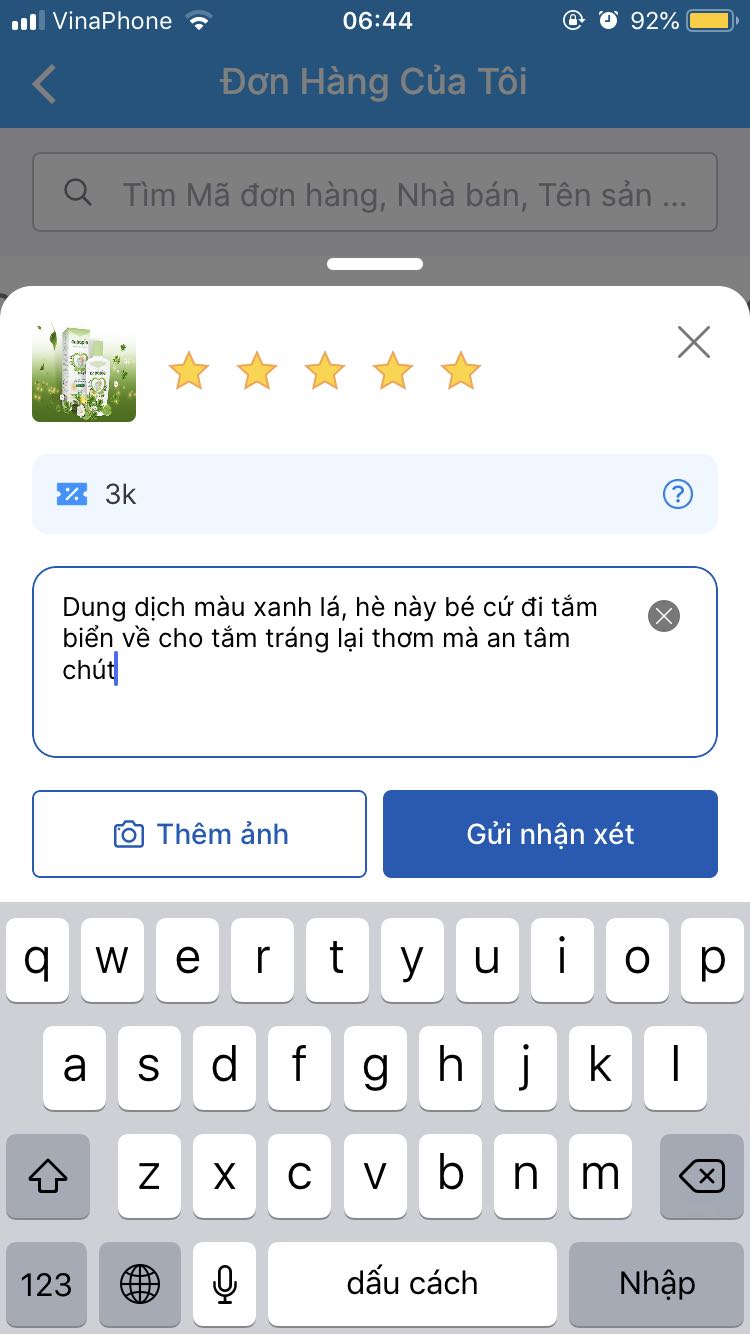Viewport: 750px width, 1334px height.
Task: Dismiss the review popup with the X
Action: coord(692,342)
